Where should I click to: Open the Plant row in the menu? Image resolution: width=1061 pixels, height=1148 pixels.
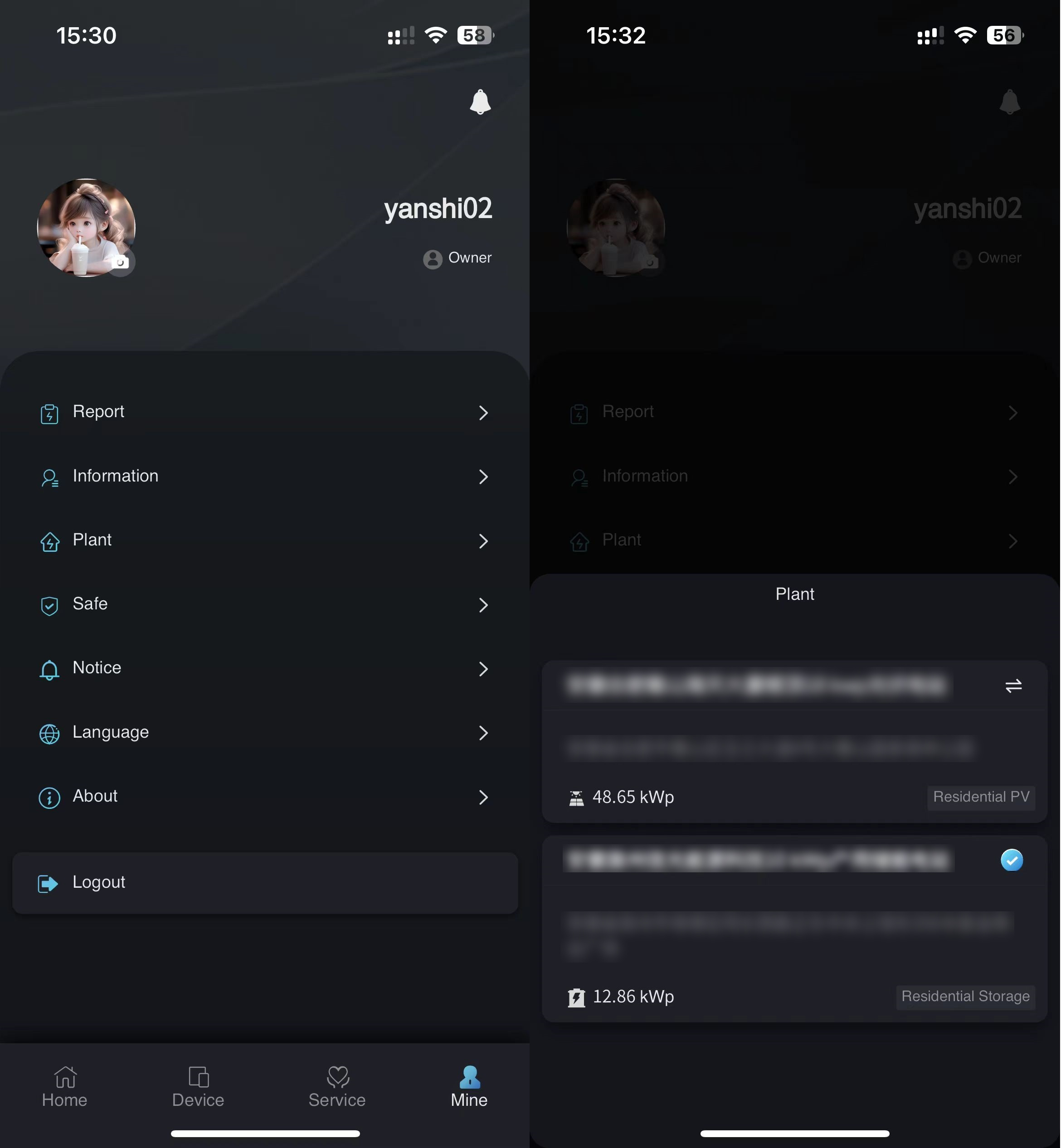point(265,541)
